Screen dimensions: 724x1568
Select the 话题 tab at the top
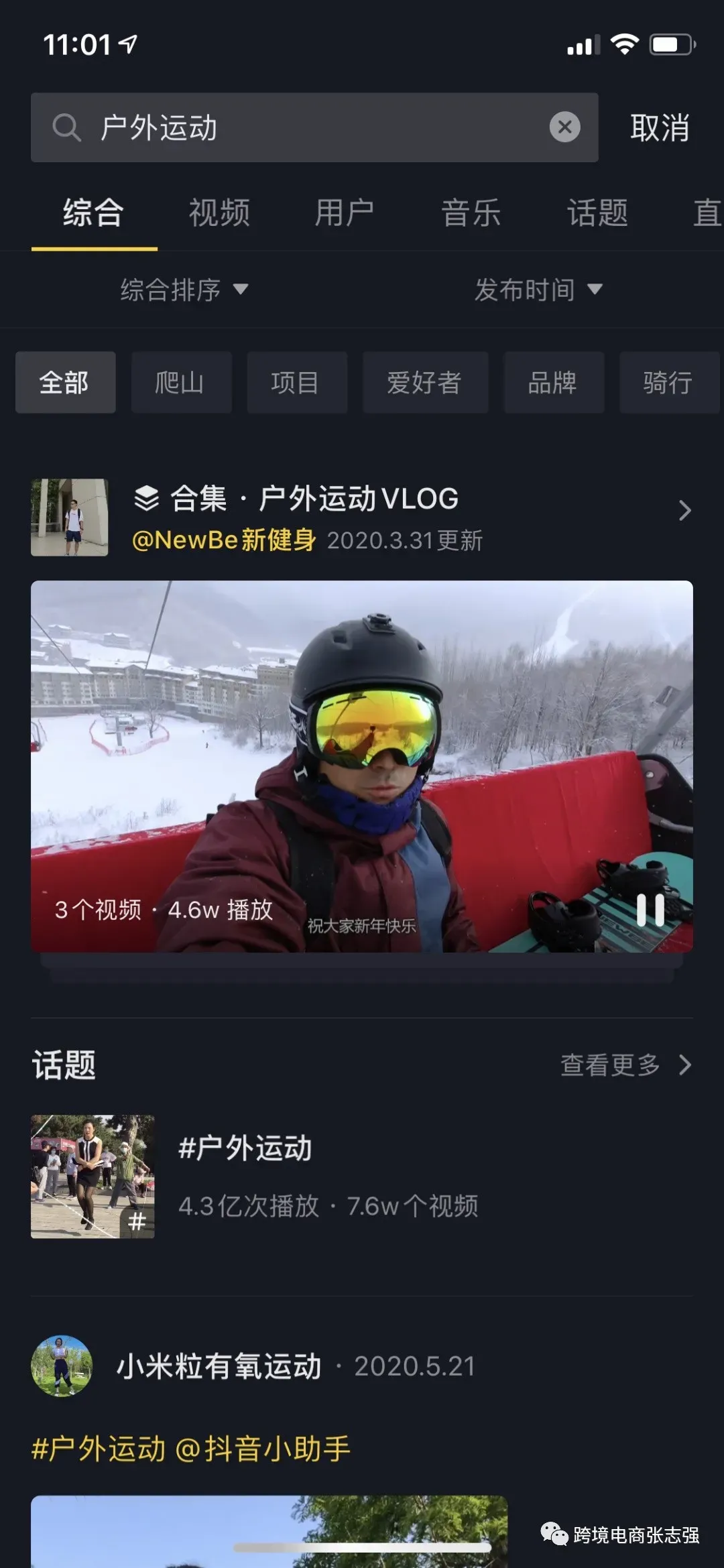click(597, 213)
